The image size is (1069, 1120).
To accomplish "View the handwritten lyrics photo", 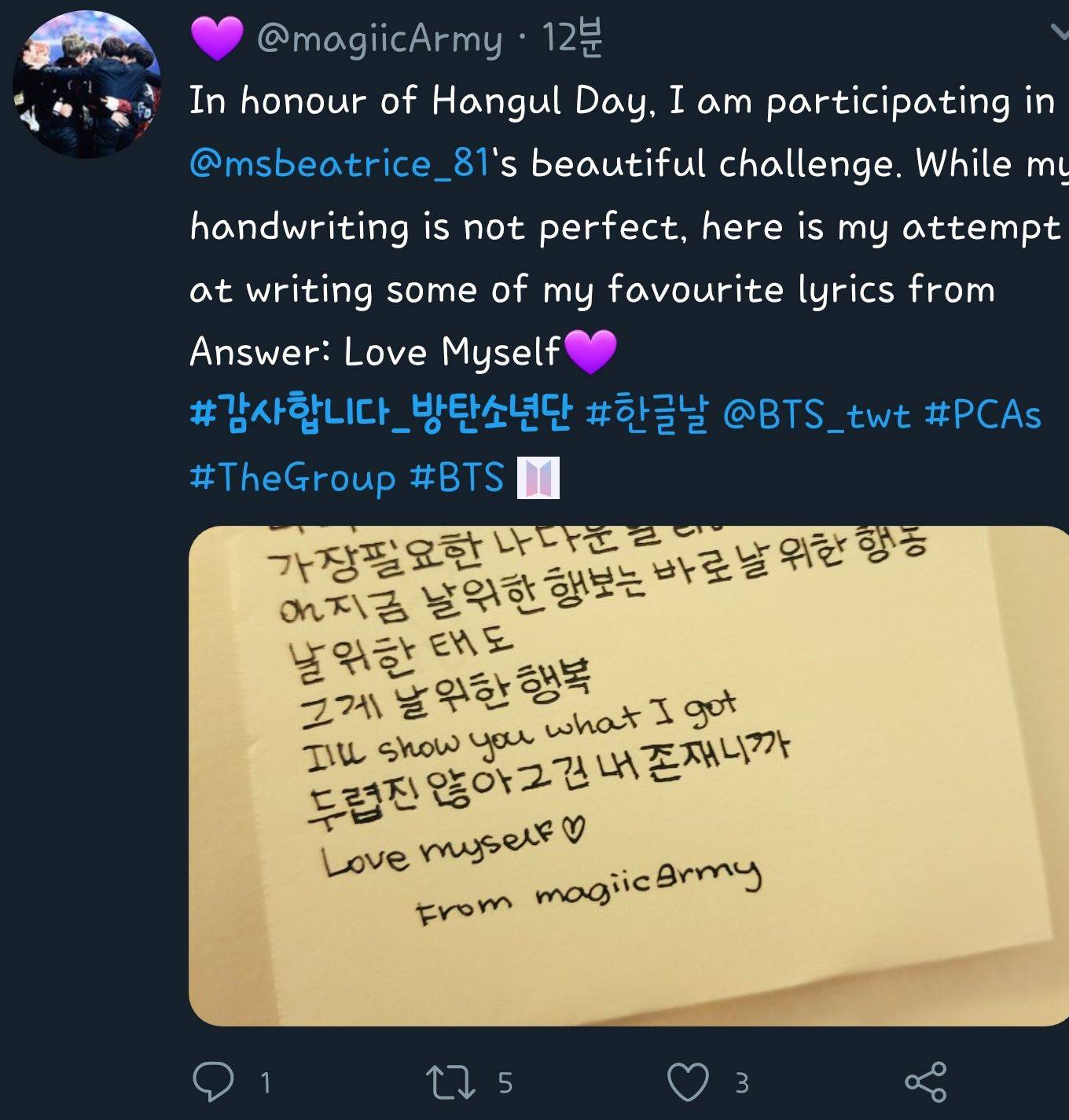I will [627, 775].
